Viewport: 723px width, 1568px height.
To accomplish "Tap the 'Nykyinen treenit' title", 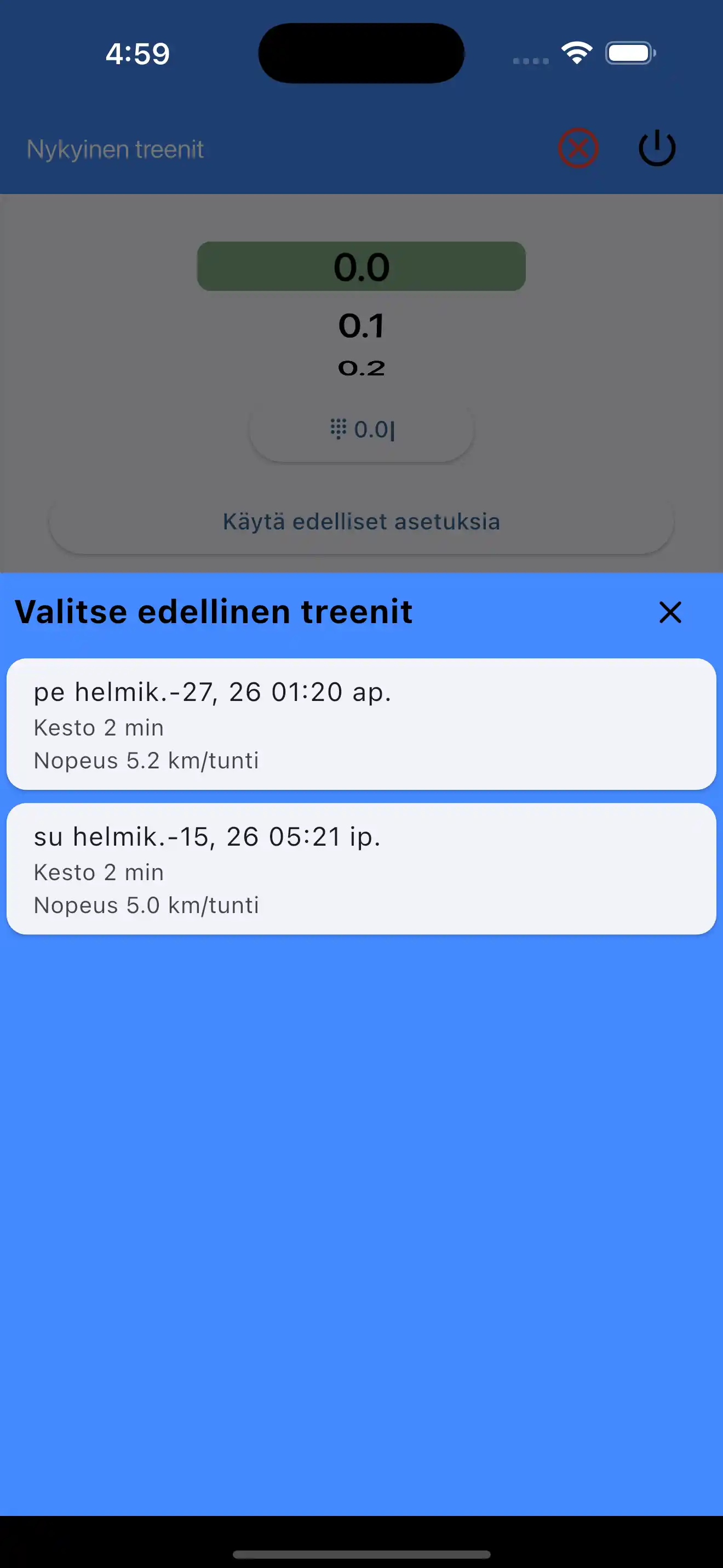I will click(114, 148).
